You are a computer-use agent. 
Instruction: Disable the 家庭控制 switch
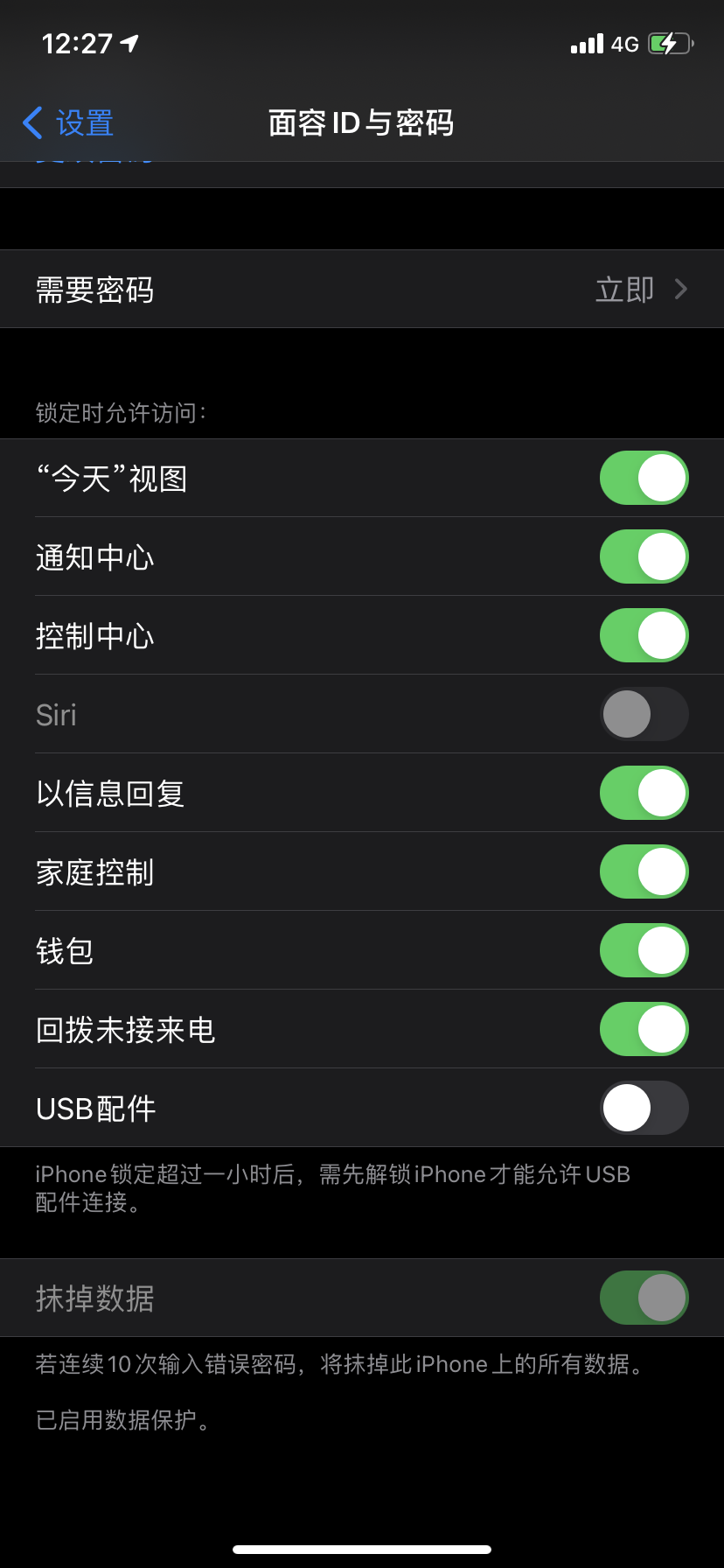pyautogui.click(x=644, y=871)
